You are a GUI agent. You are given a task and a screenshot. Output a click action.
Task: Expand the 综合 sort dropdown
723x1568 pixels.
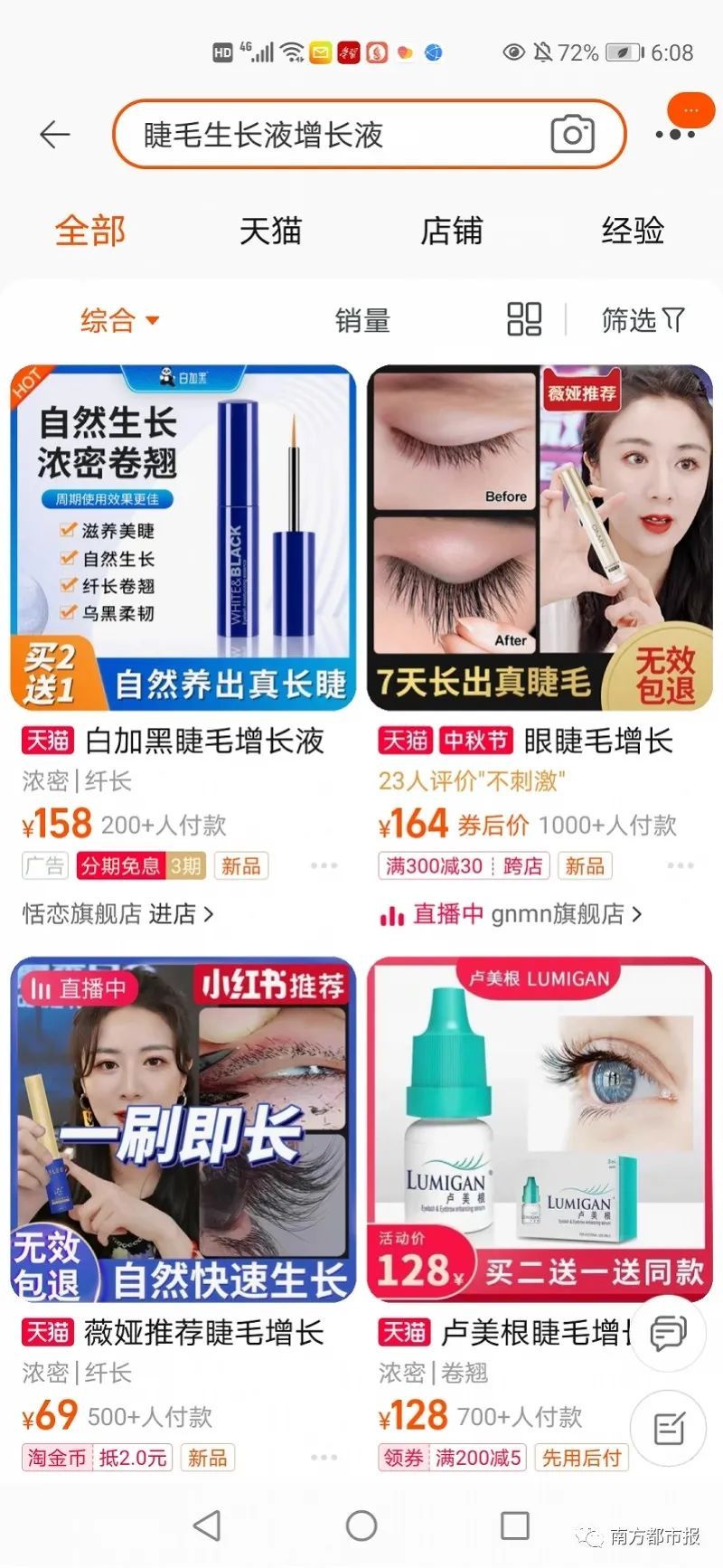[x=119, y=320]
